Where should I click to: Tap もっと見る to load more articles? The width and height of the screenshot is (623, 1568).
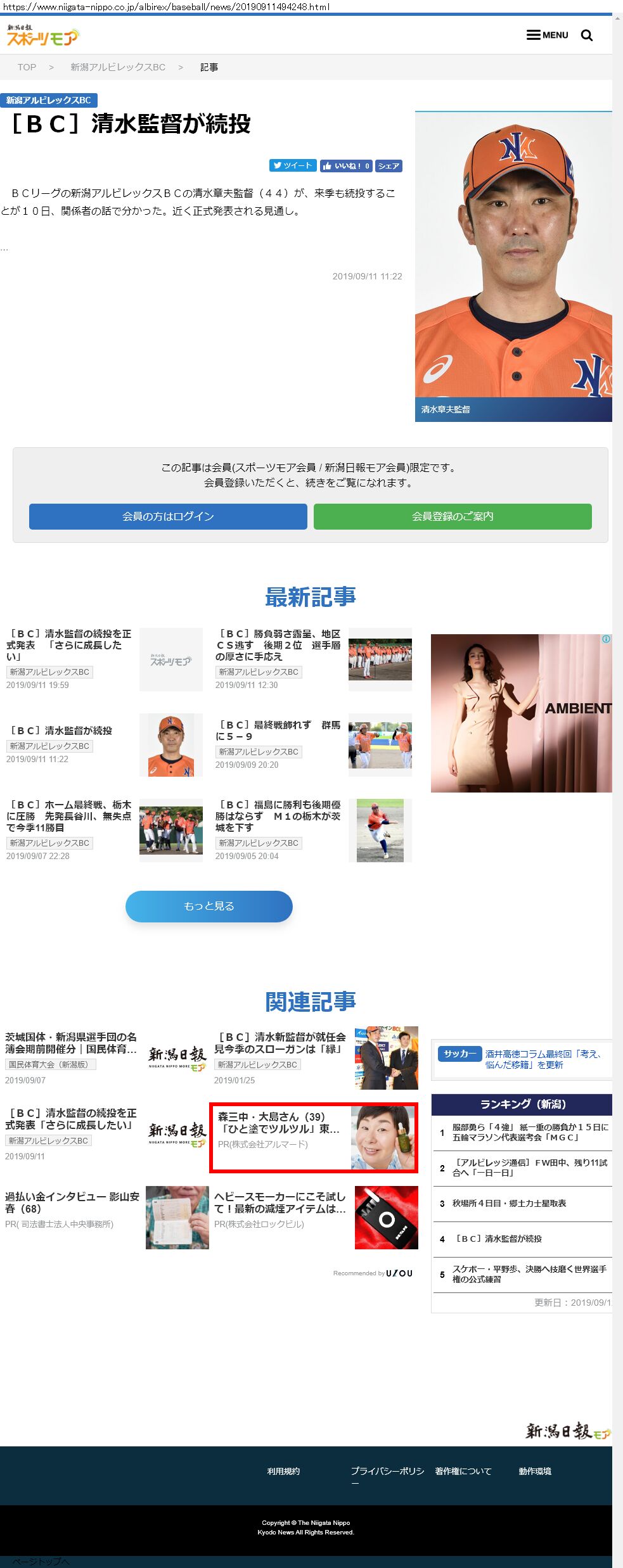pyautogui.click(x=209, y=906)
